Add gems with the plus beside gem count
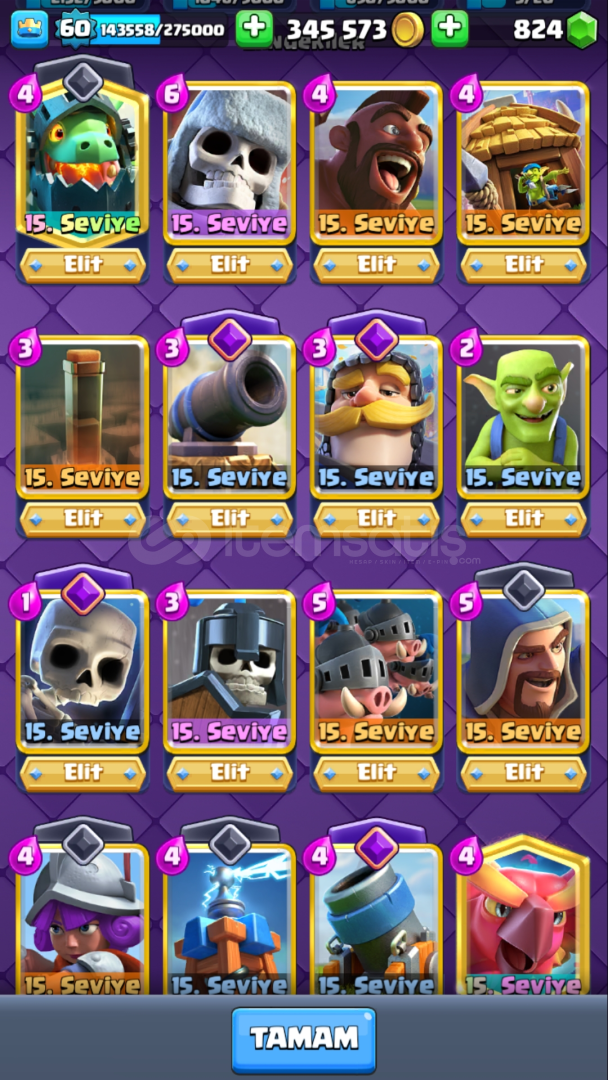 coord(450,30)
